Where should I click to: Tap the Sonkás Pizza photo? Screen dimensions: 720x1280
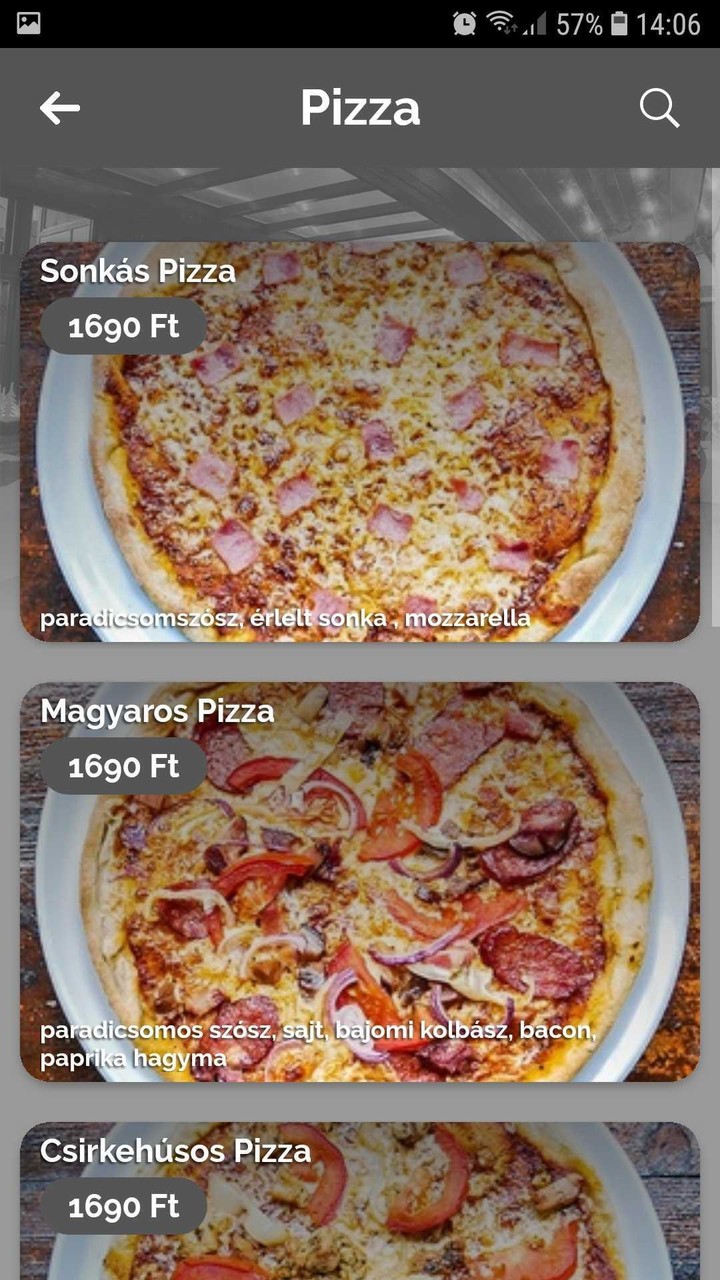360,450
